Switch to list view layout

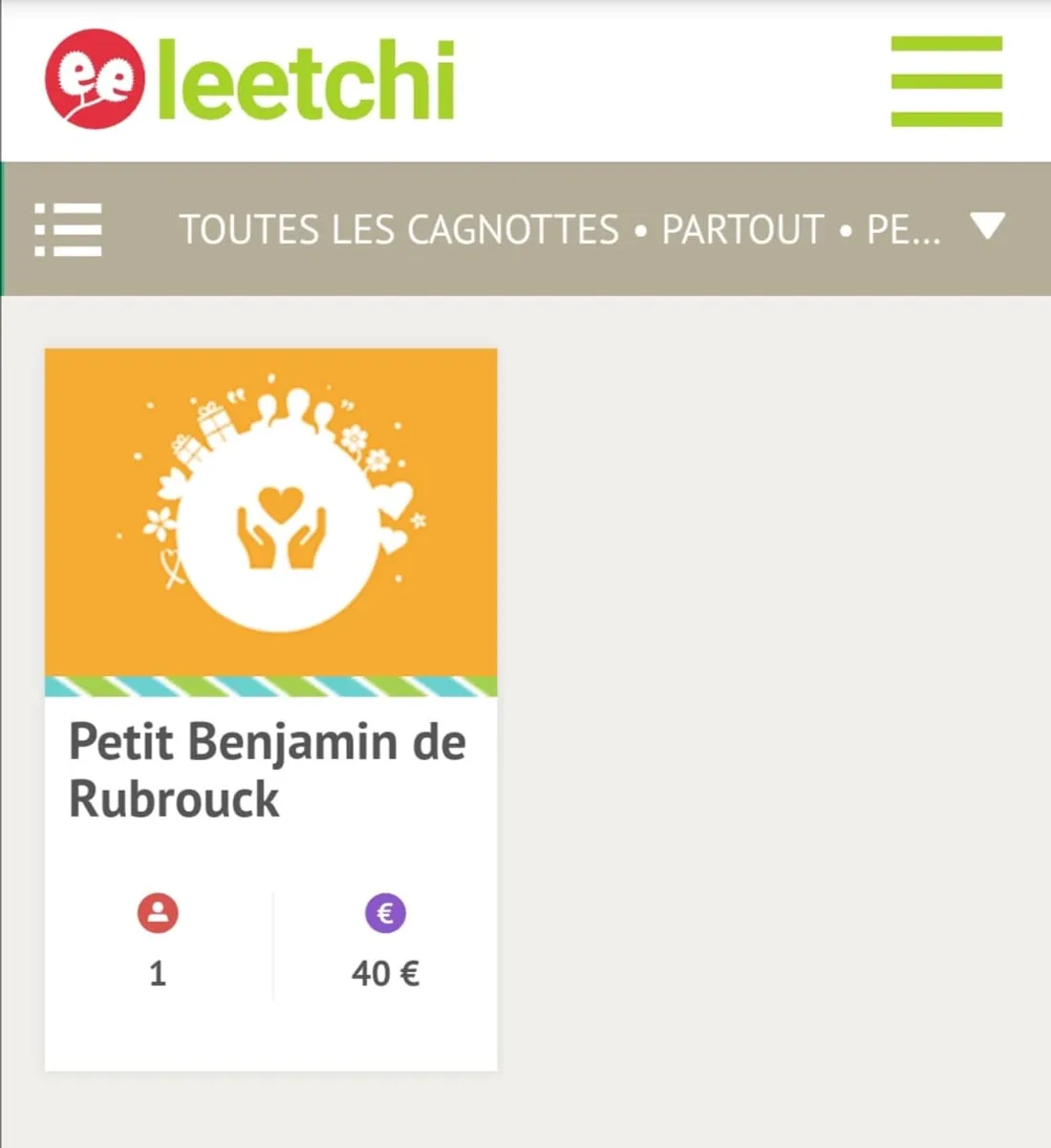click(x=68, y=229)
